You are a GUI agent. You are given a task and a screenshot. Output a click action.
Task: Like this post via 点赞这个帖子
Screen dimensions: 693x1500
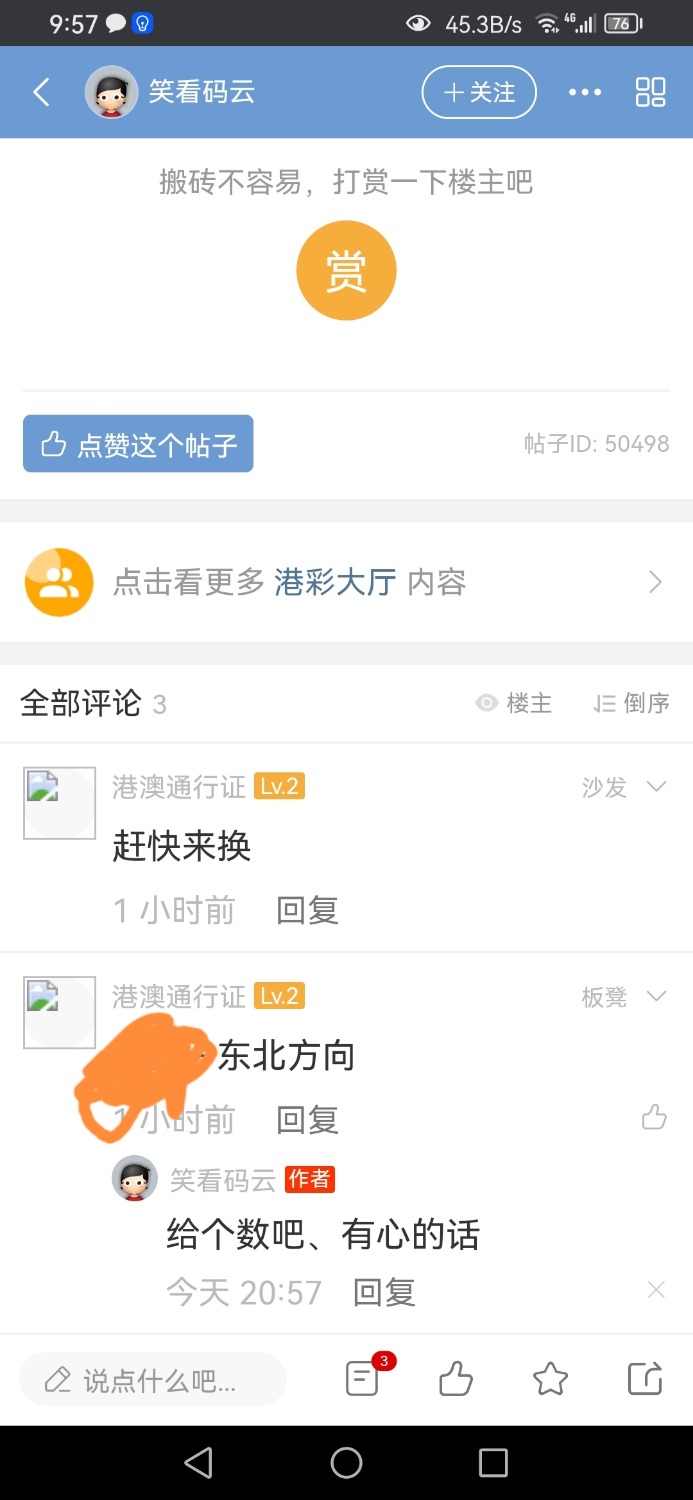coord(138,444)
